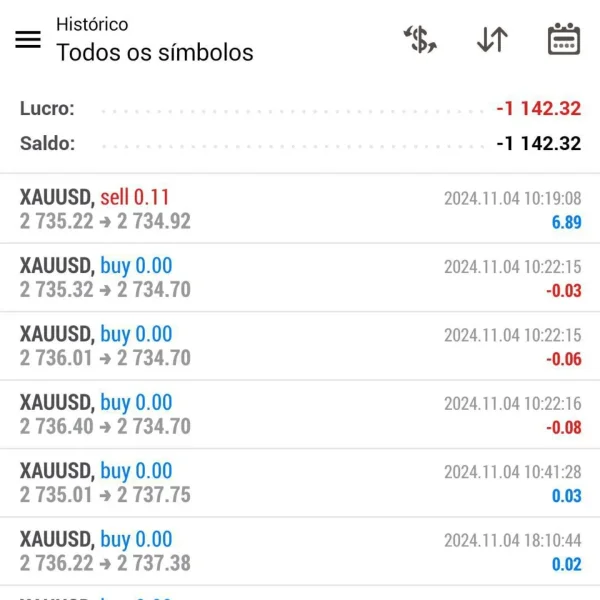Open the calendar date range picker
This screenshot has height=600, width=600.
pyautogui.click(x=564, y=40)
